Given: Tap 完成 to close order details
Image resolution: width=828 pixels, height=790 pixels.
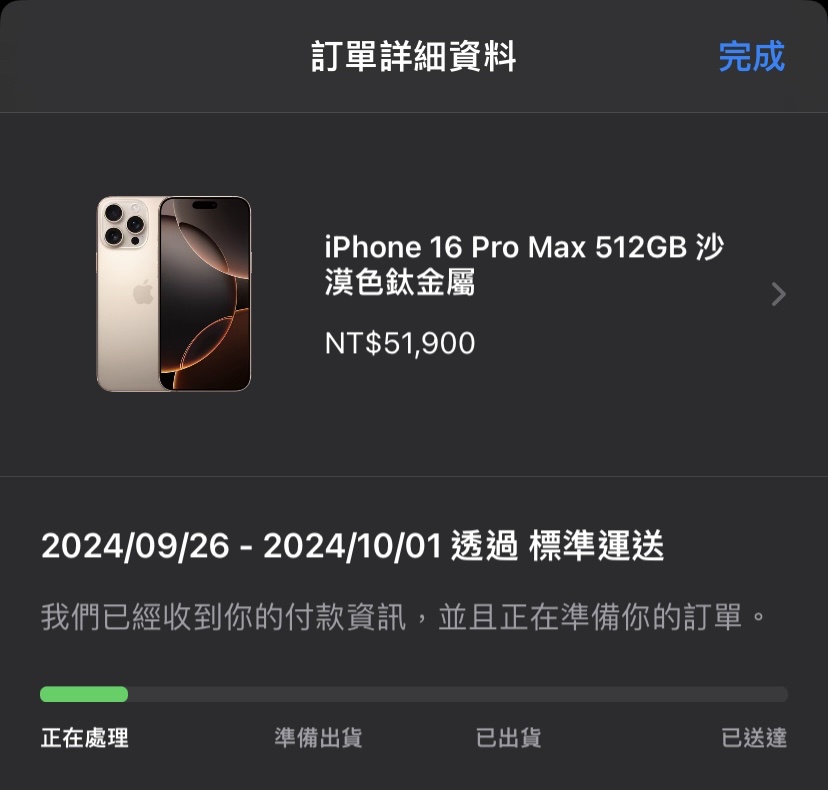Looking at the screenshot, I should click(751, 57).
